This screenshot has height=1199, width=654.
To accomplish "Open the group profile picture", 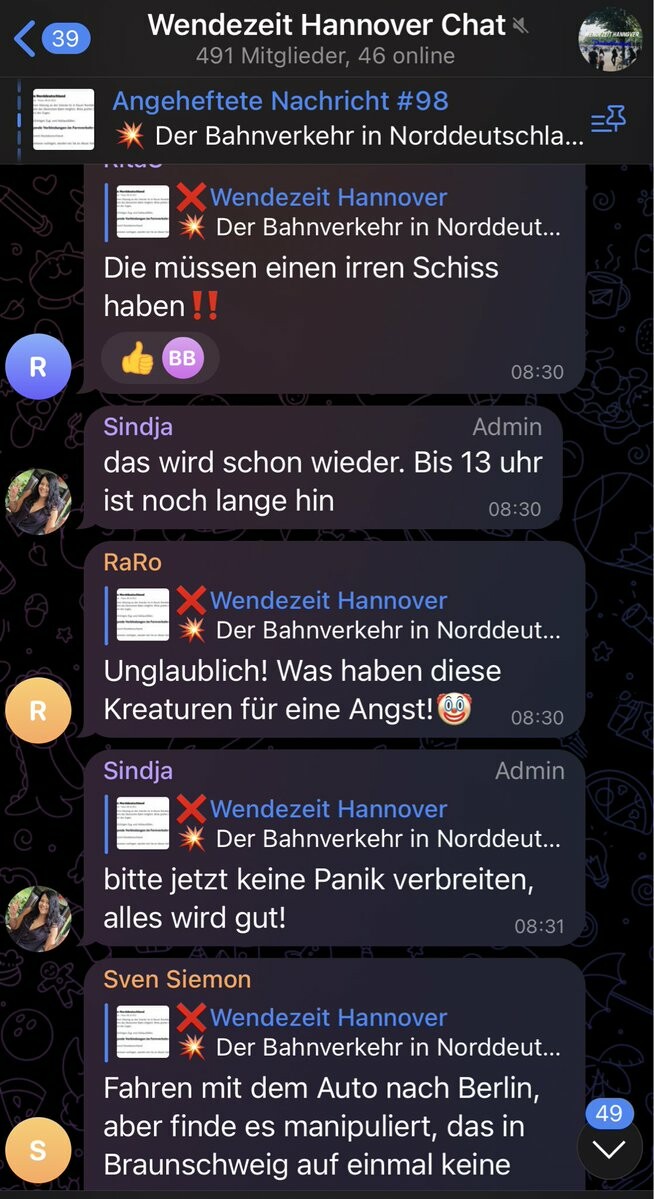I will [x=610, y=39].
